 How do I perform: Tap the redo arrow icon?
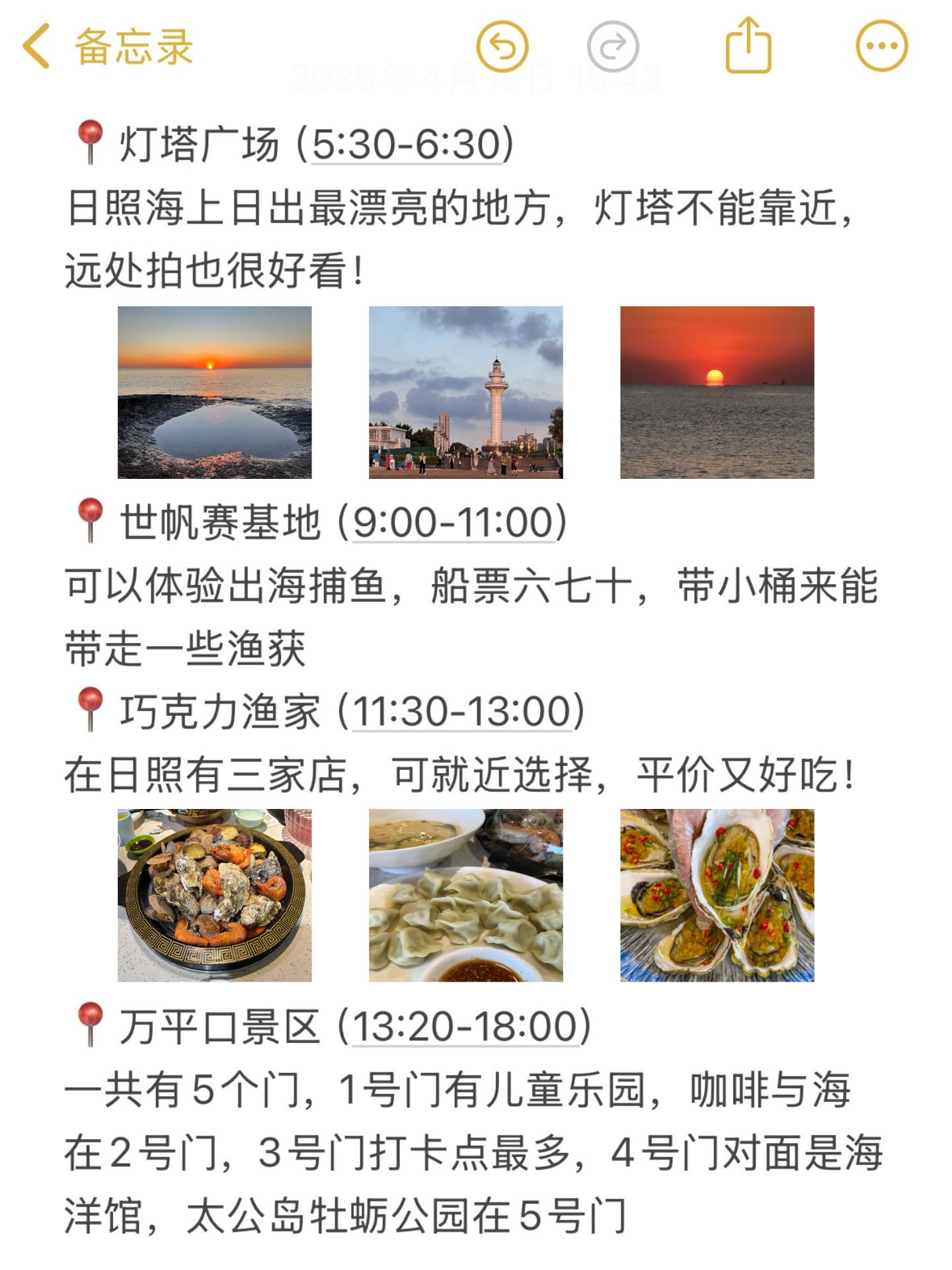pyautogui.click(x=613, y=46)
